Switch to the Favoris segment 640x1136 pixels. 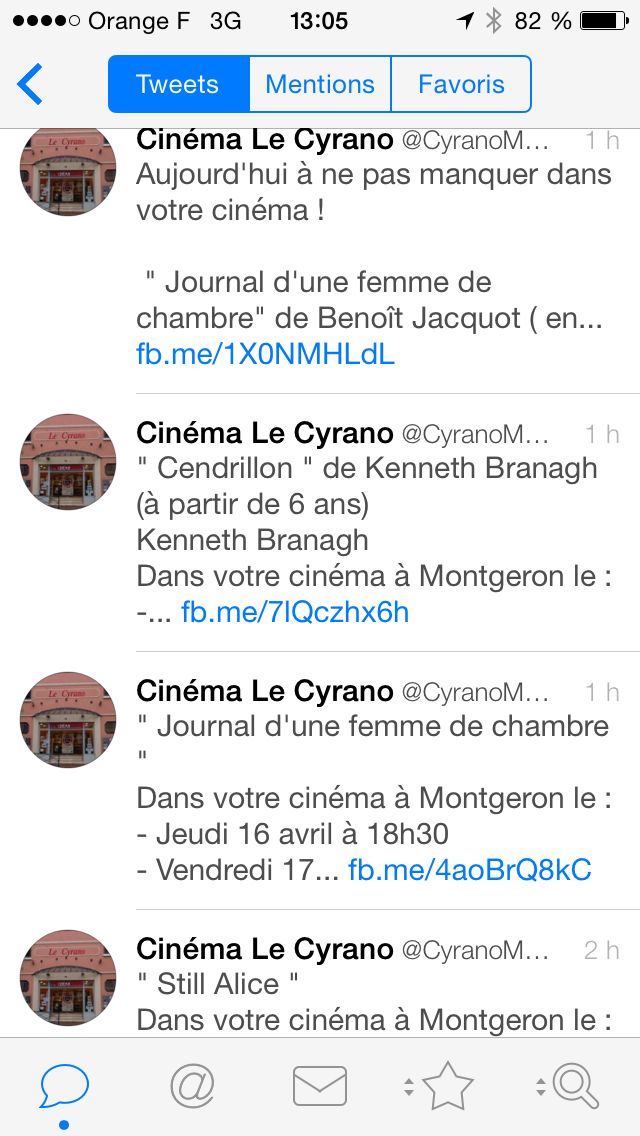pos(461,85)
